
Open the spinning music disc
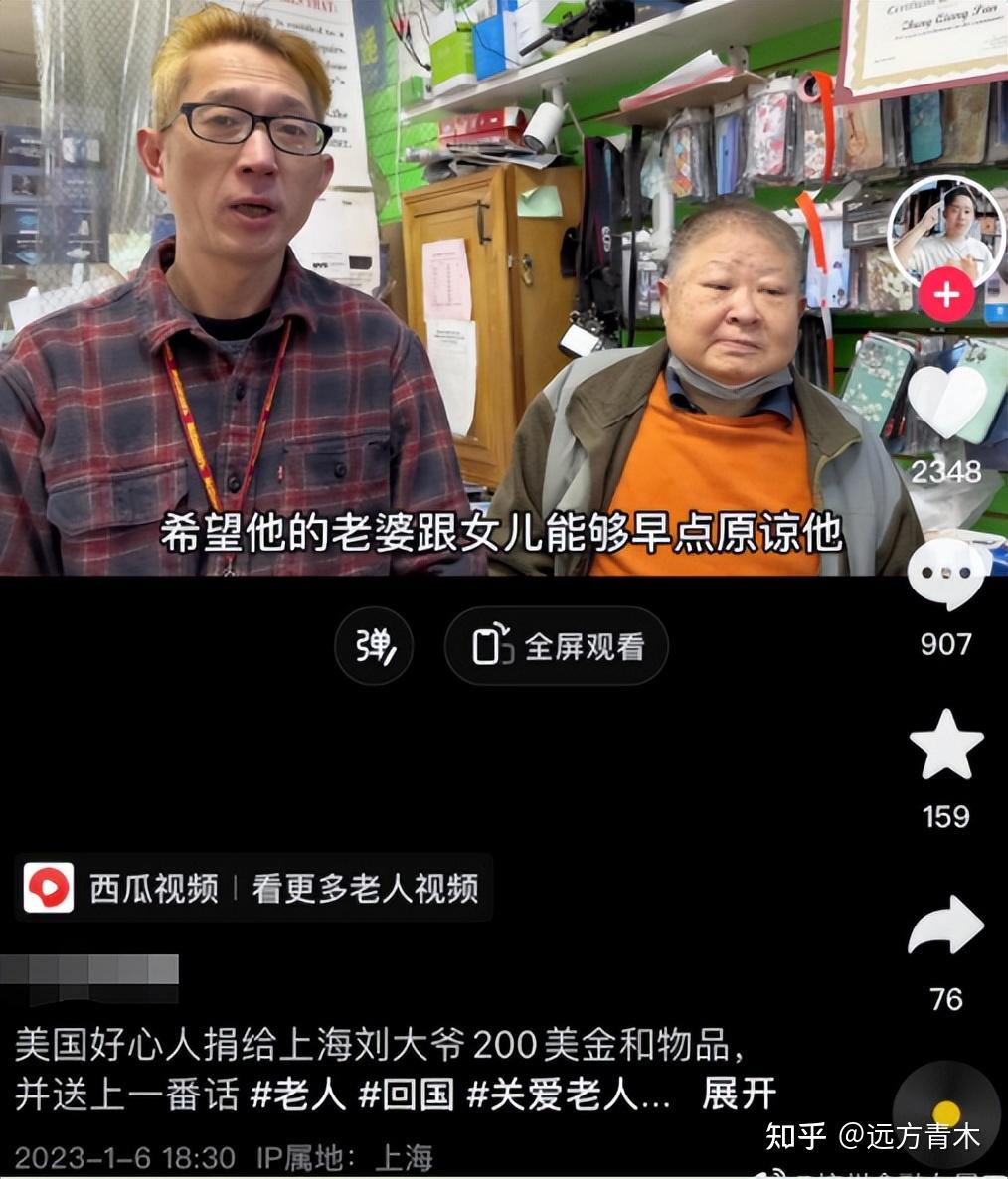coord(946,1114)
